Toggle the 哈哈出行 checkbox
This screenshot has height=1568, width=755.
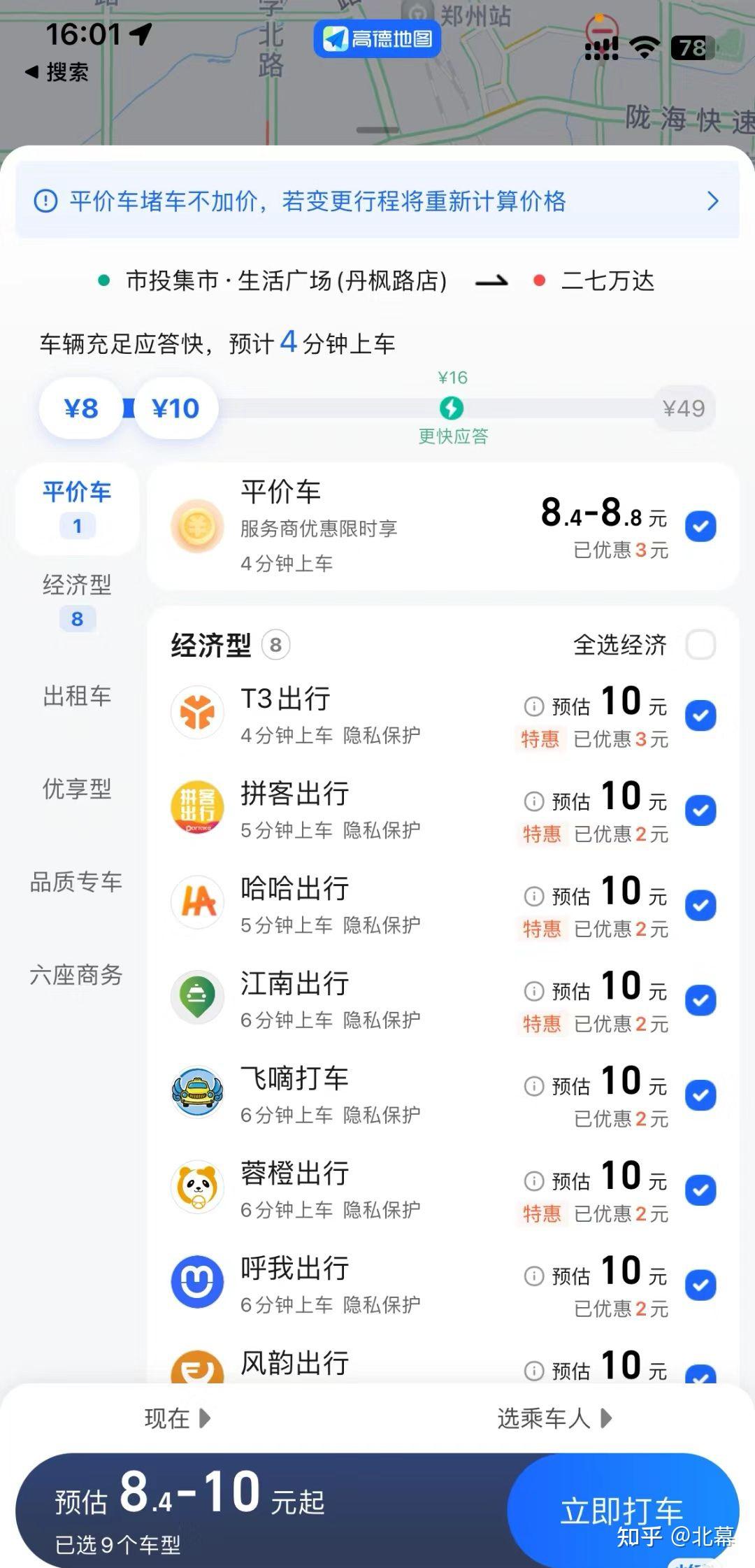pos(700,906)
